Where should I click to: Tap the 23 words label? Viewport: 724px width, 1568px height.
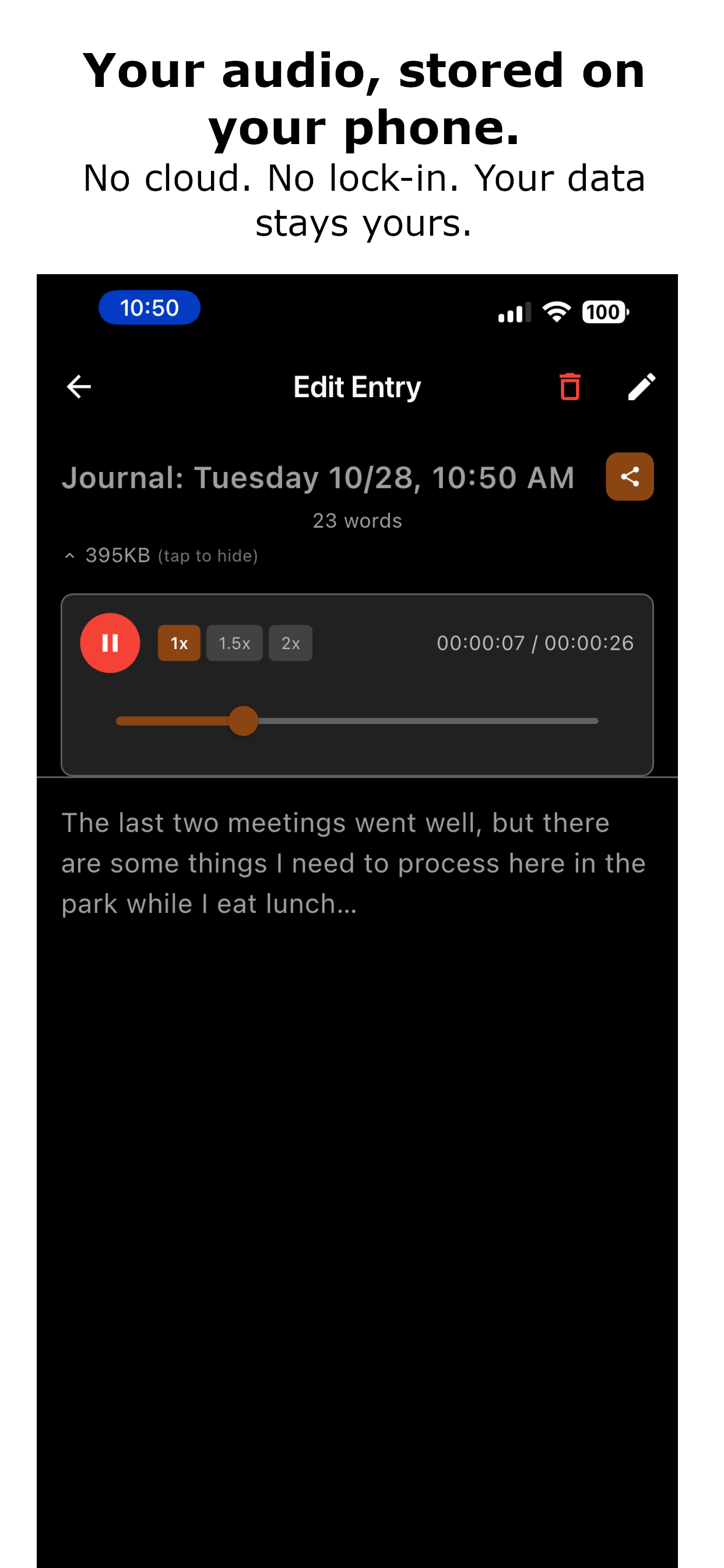pyautogui.click(x=357, y=520)
